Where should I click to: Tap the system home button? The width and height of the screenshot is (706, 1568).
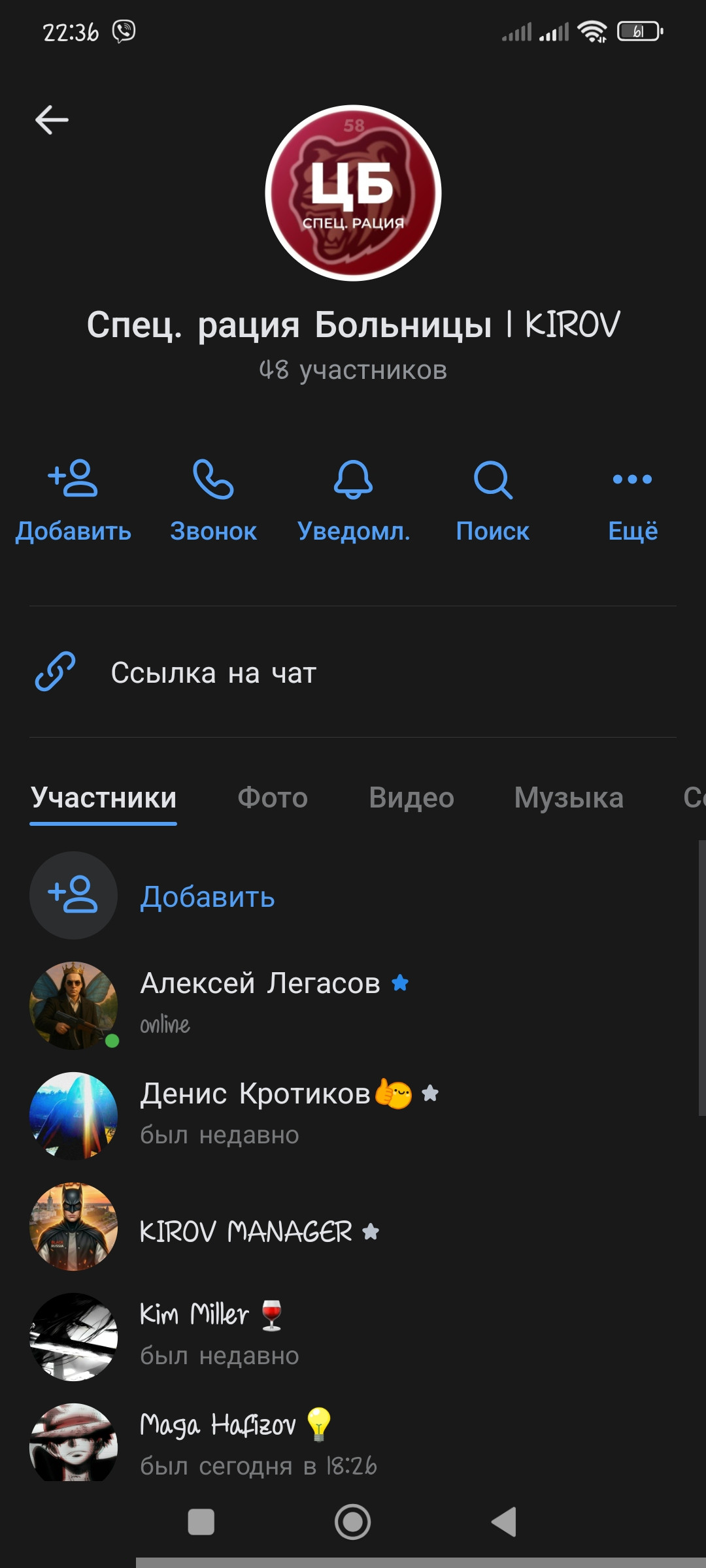tap(353, 1522)
